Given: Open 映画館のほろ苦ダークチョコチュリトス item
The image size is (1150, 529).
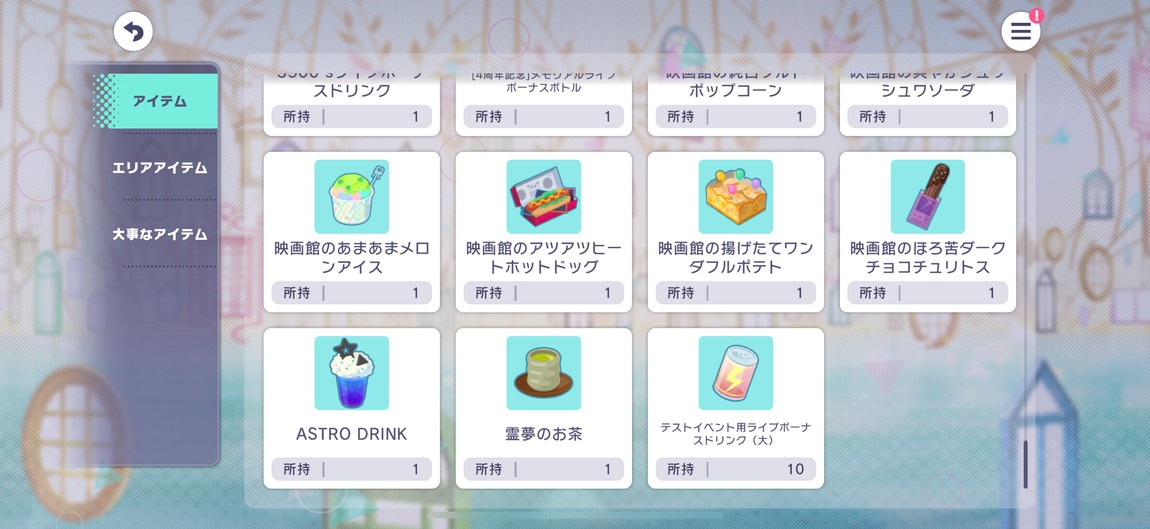Looking at the screenshot, I should (x=928, y=231).
